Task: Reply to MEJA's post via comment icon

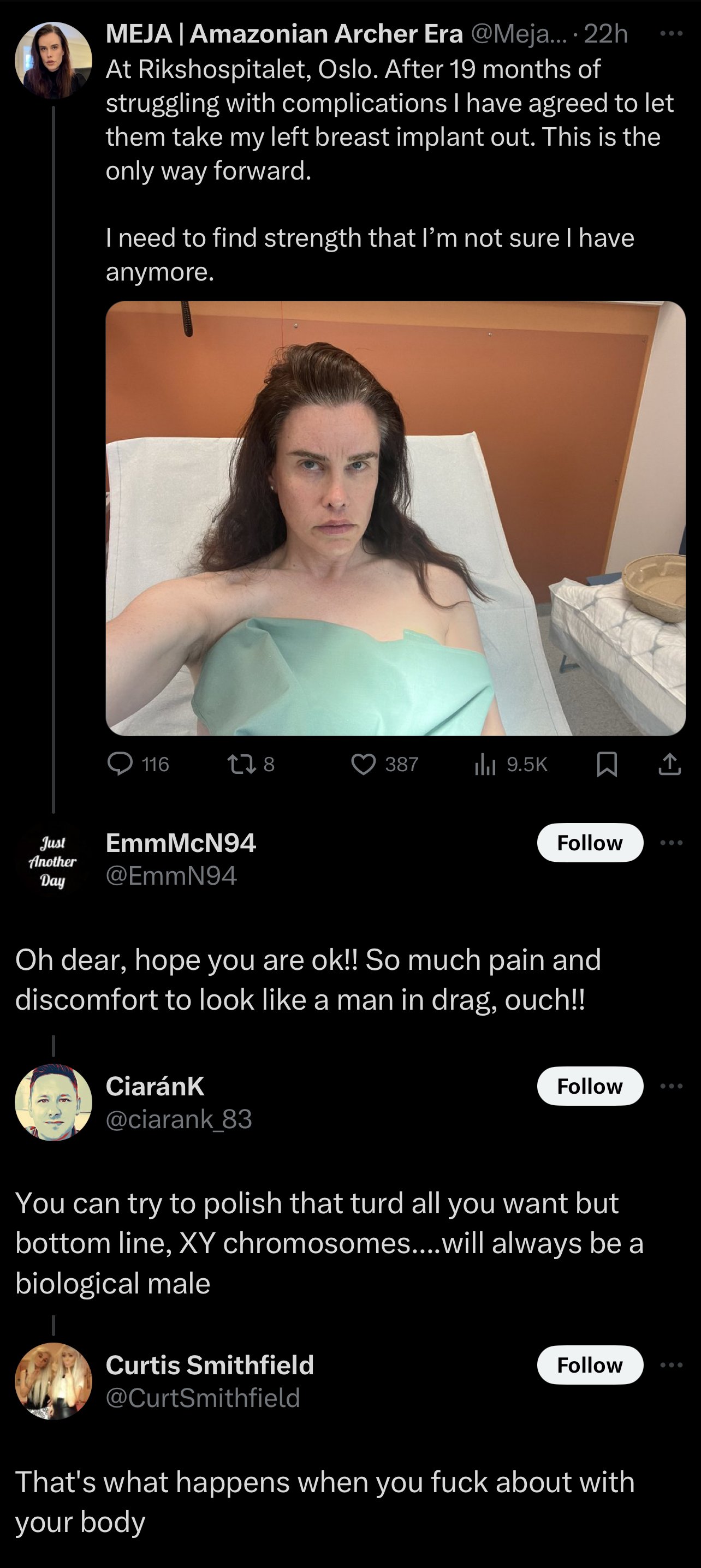Action: point(120,764)
